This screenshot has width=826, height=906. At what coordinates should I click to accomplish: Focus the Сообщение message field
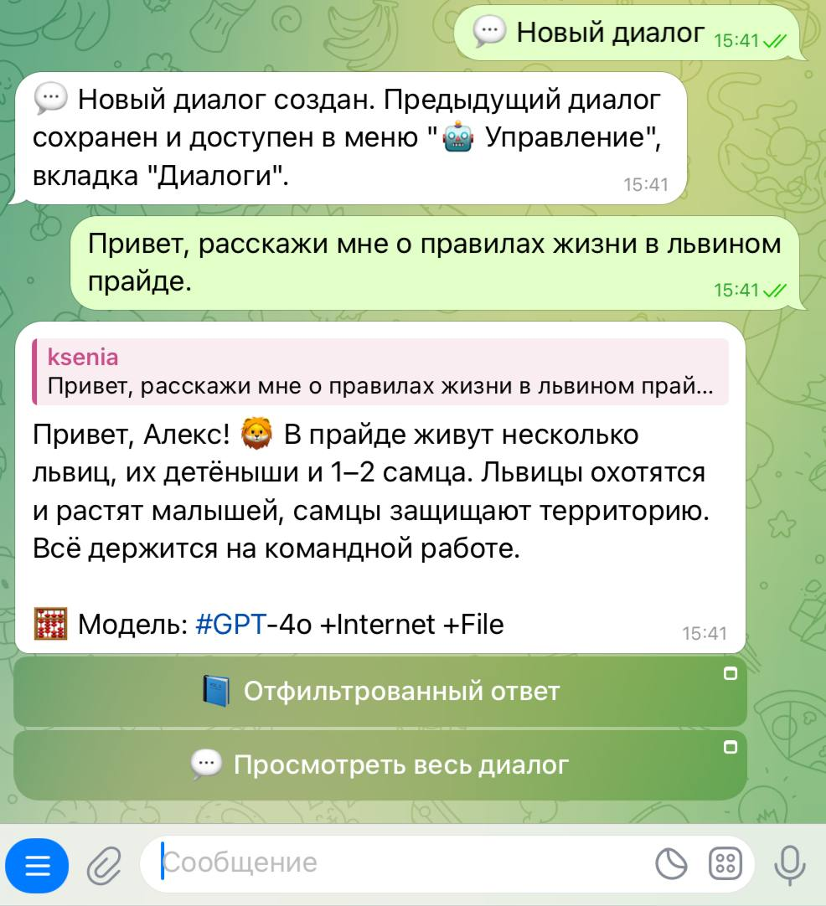[400, 863]
